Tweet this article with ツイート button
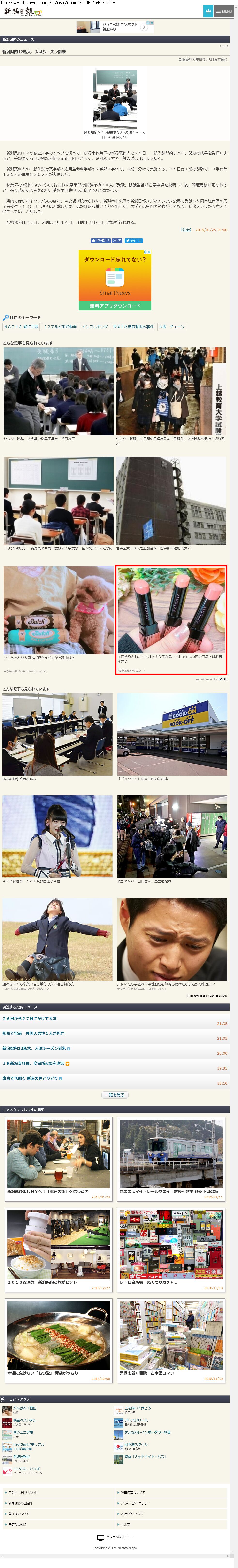The width and height of the screenshot is (238, 1568). (x=133, y=240)
